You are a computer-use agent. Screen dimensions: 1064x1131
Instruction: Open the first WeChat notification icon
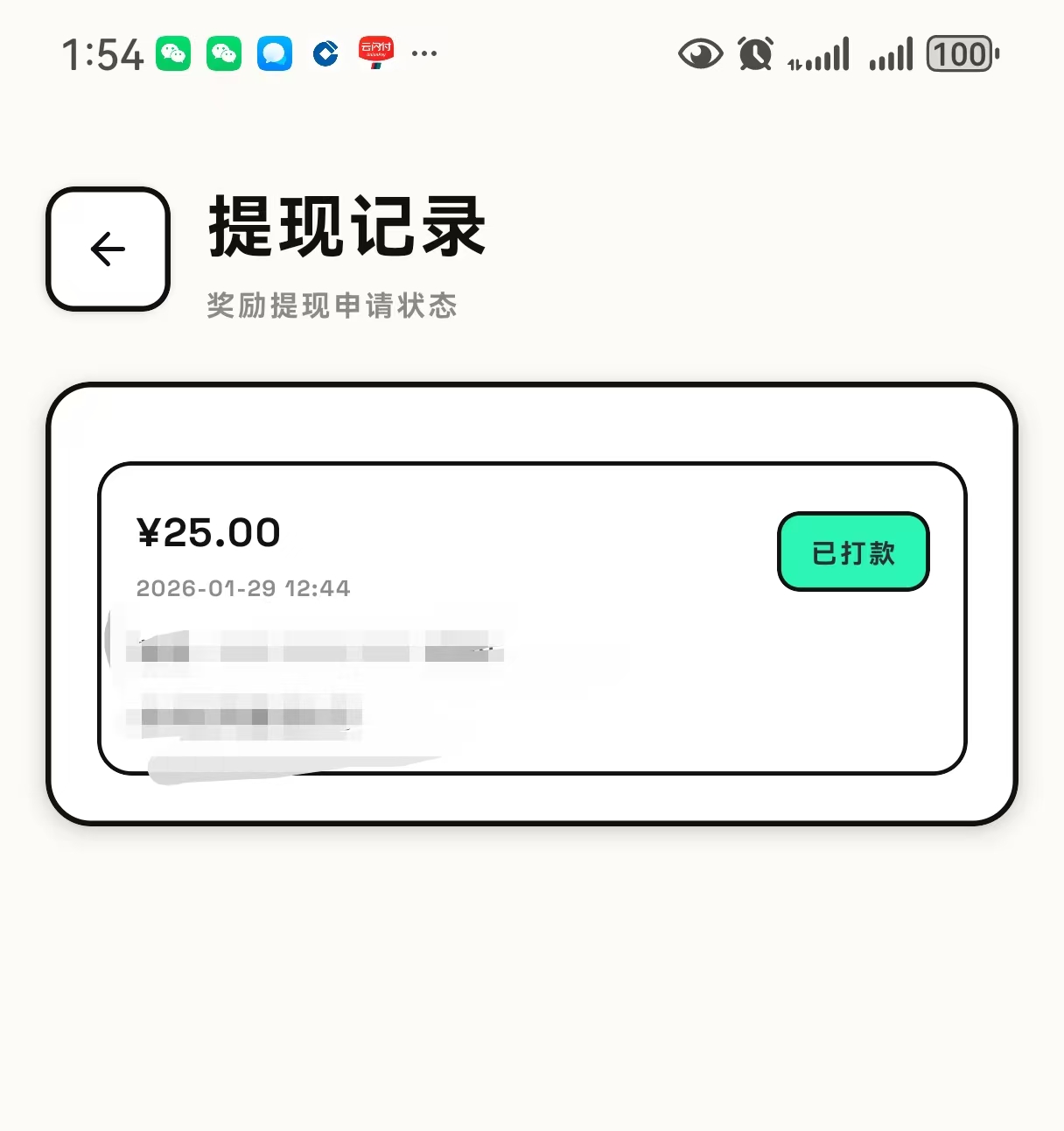point(174,53)
